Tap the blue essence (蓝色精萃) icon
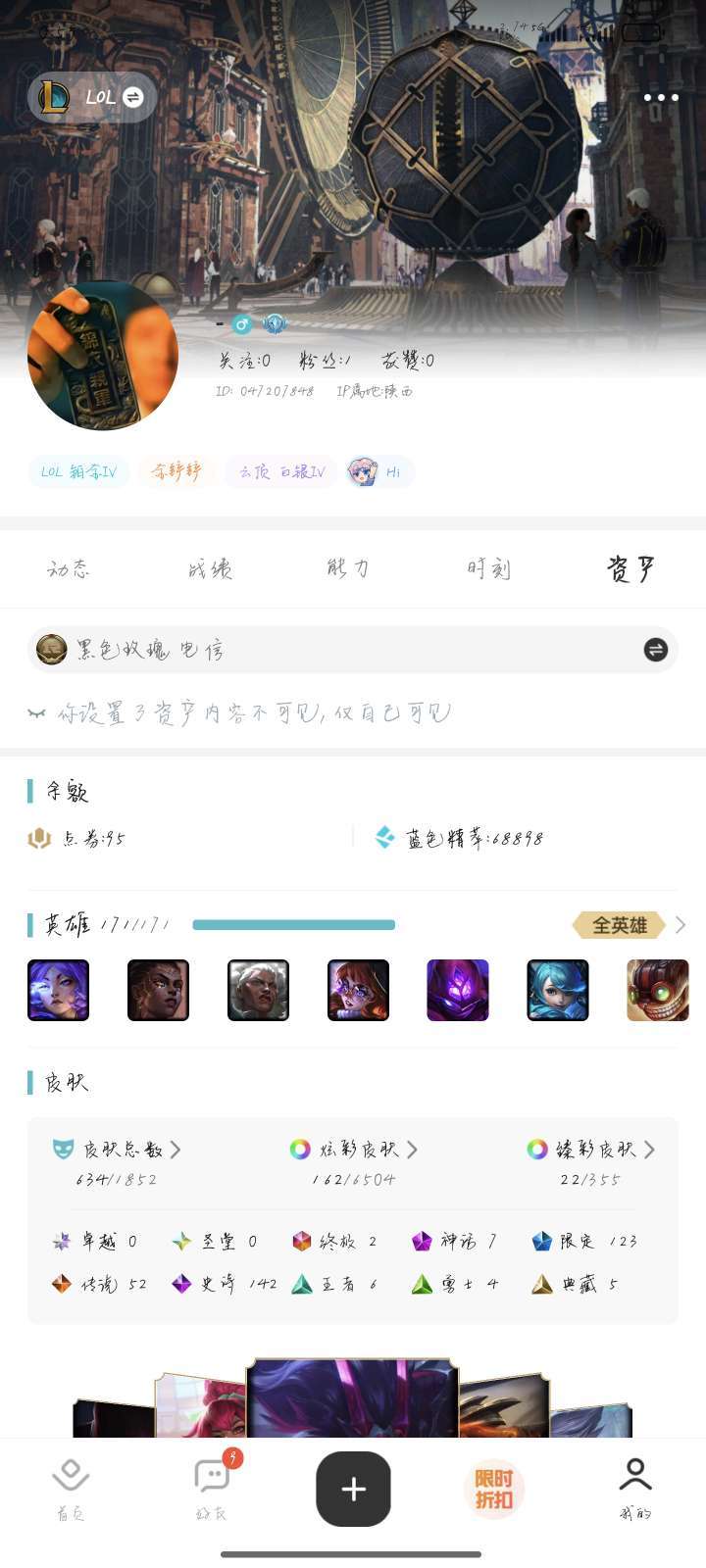This screenshot has width=706, height=1568. (385, 838)
